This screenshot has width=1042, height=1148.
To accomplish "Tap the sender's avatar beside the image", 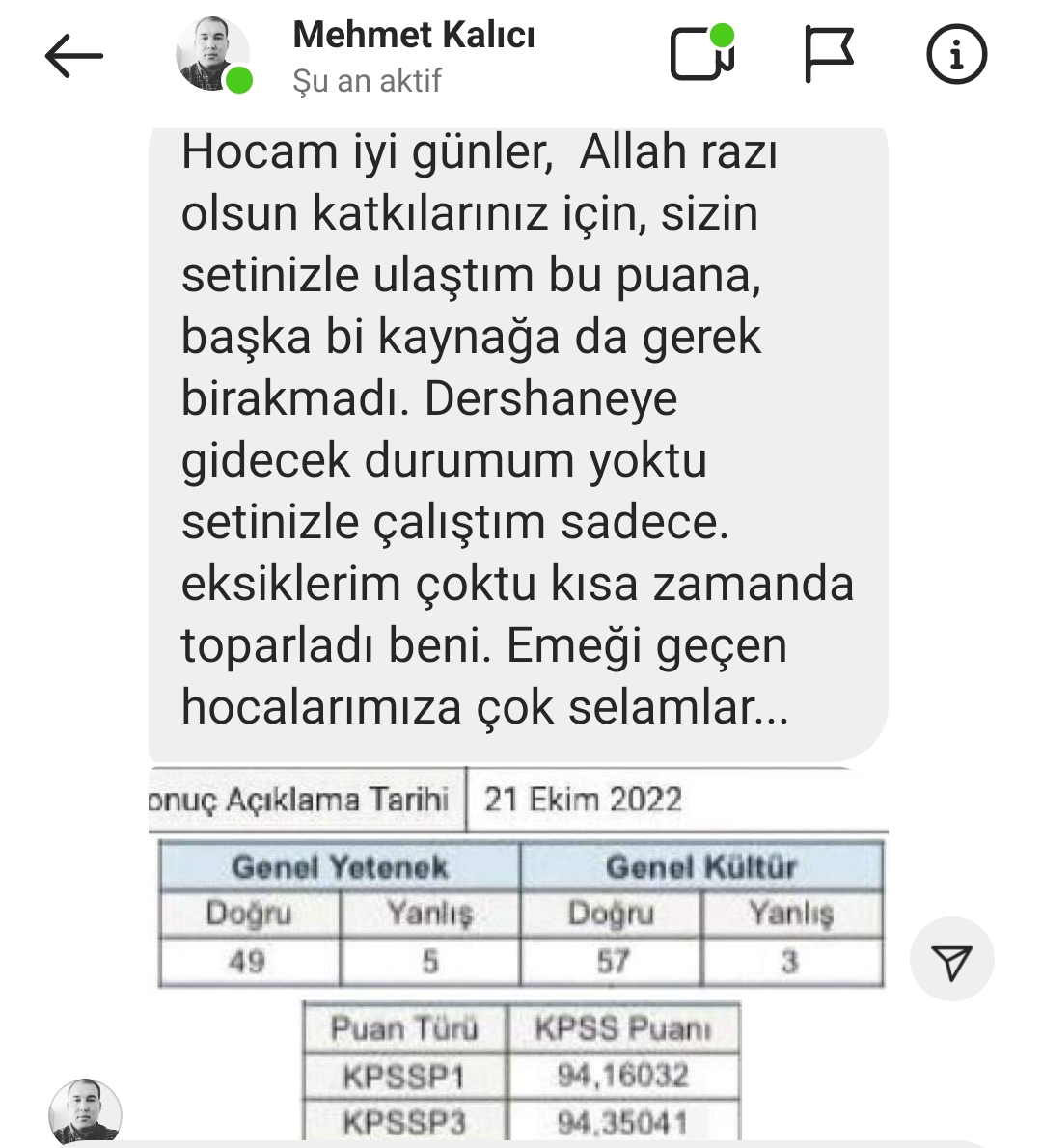I will coord(85,1112).
